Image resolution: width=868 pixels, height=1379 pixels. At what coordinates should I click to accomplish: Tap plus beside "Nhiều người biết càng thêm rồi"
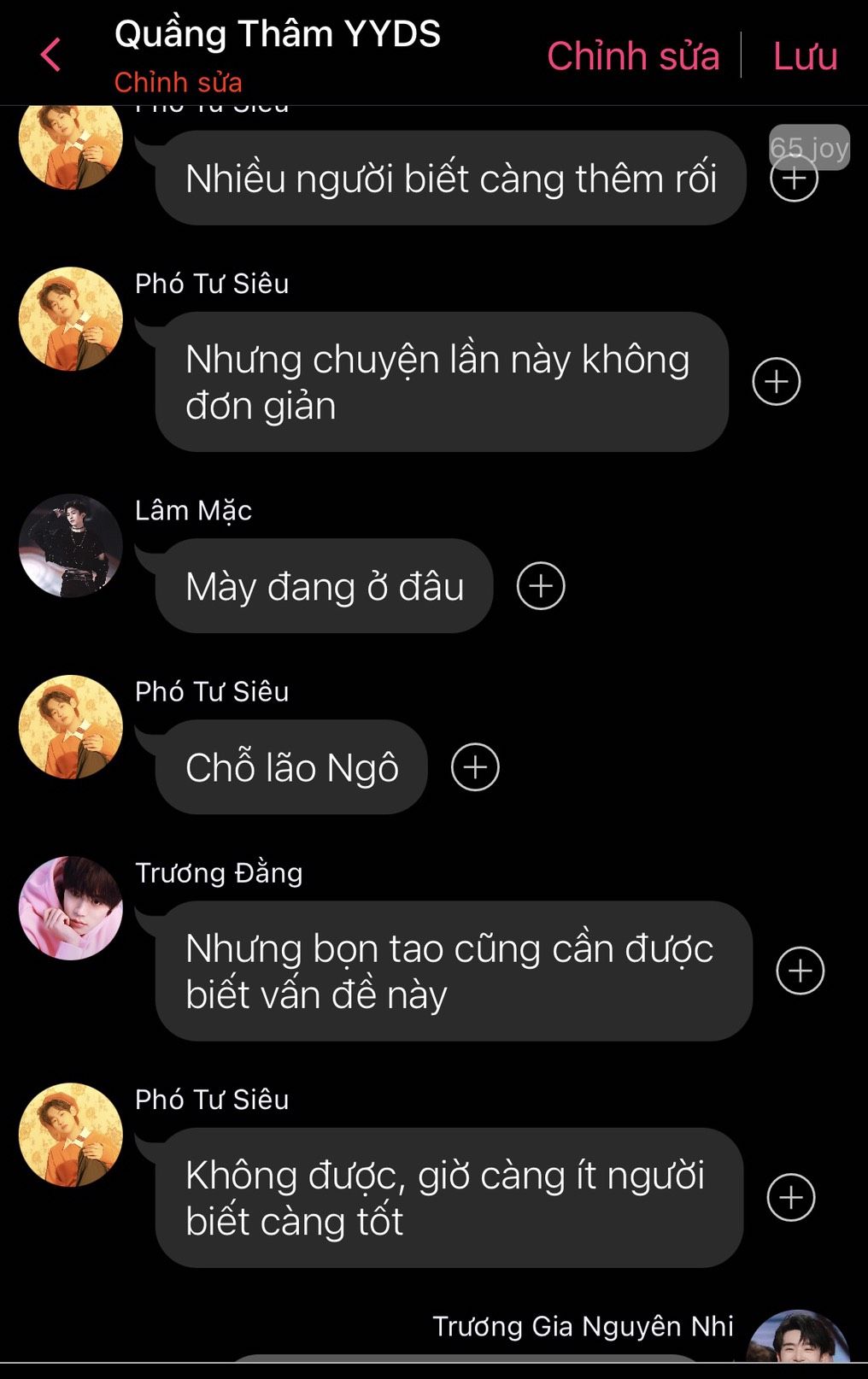pyautogui.click(x=794, y=179)
